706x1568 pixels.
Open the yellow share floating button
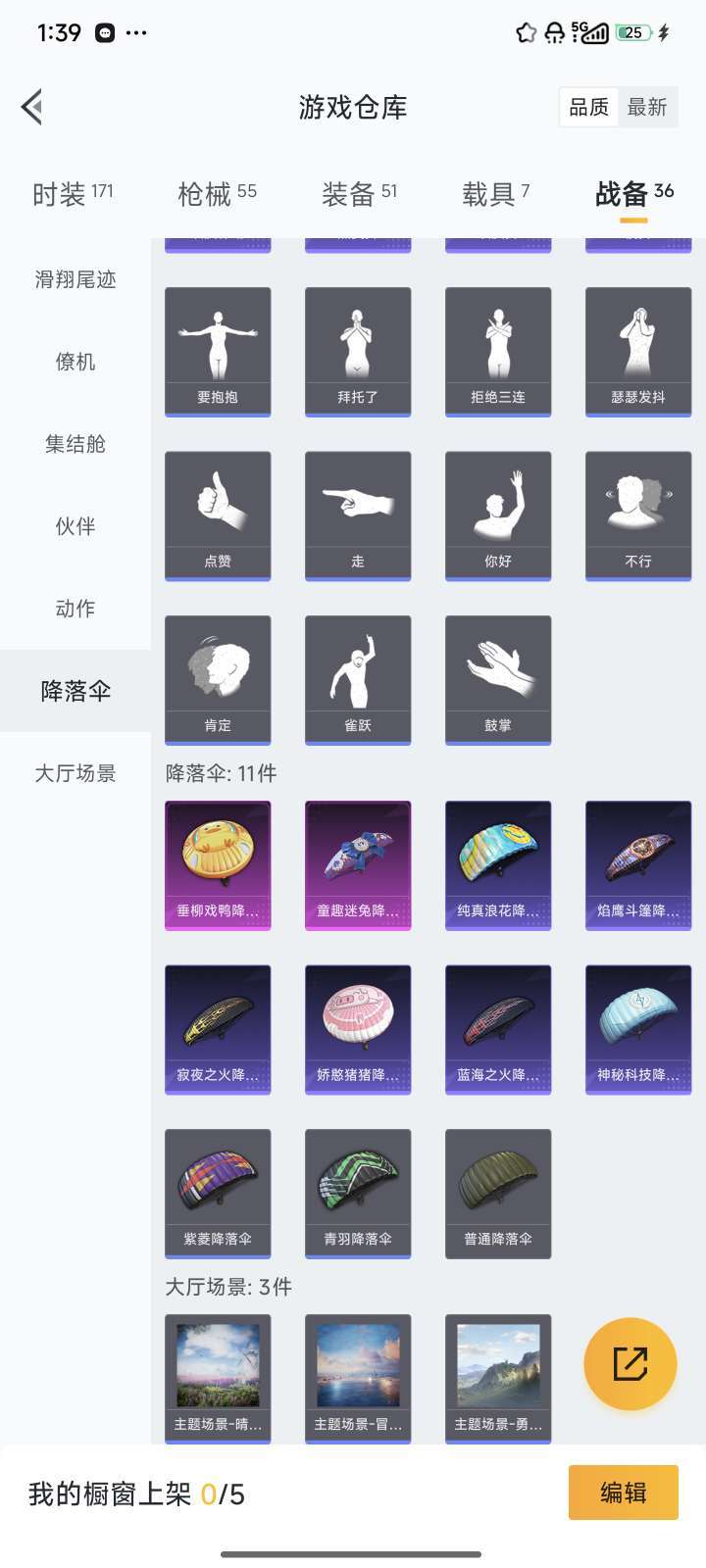(631, 1364)
